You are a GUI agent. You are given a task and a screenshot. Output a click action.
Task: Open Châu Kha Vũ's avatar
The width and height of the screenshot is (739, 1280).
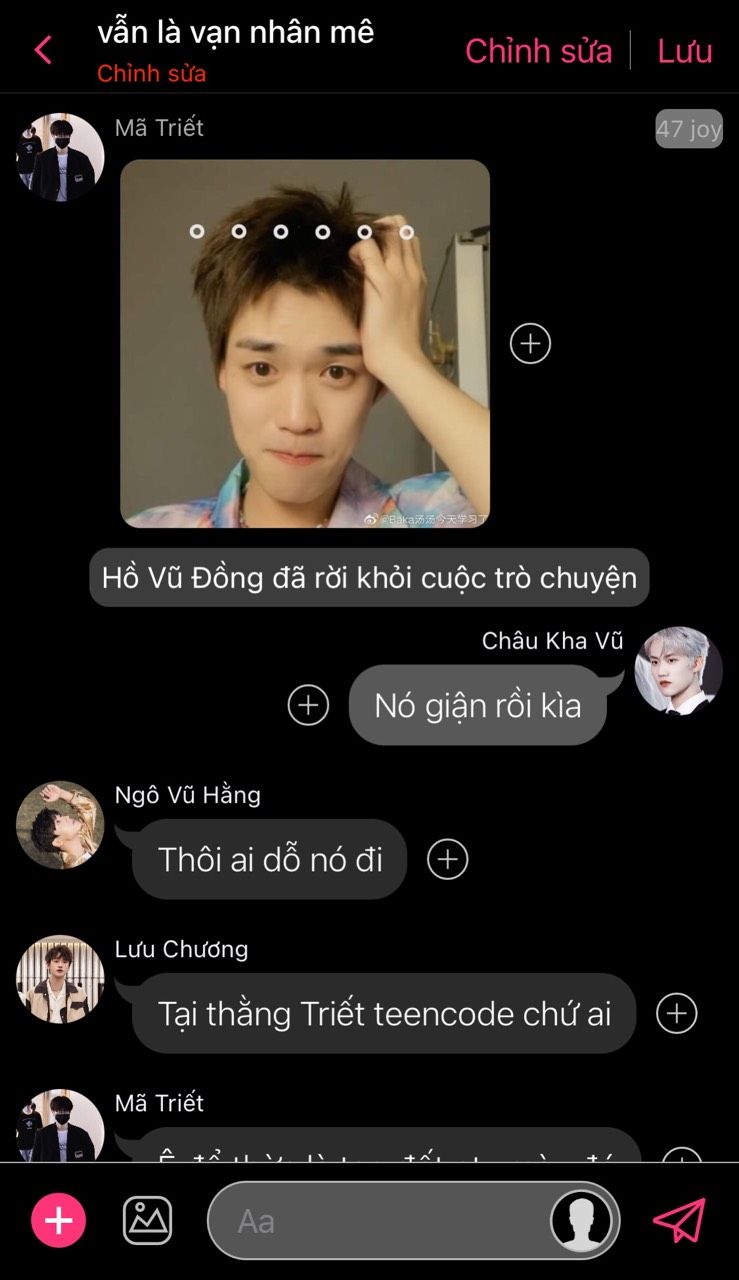point(679,670)
